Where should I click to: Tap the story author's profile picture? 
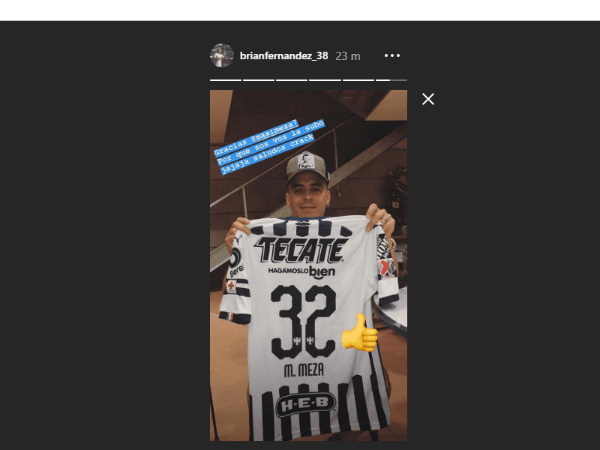tap(222, 56)
